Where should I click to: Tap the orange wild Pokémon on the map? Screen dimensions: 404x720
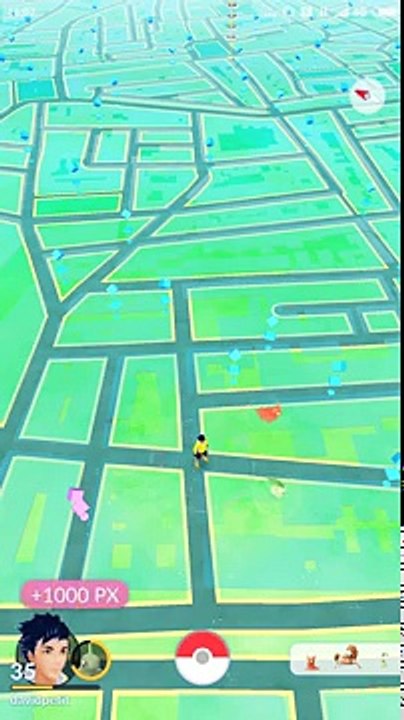[269, 413]
